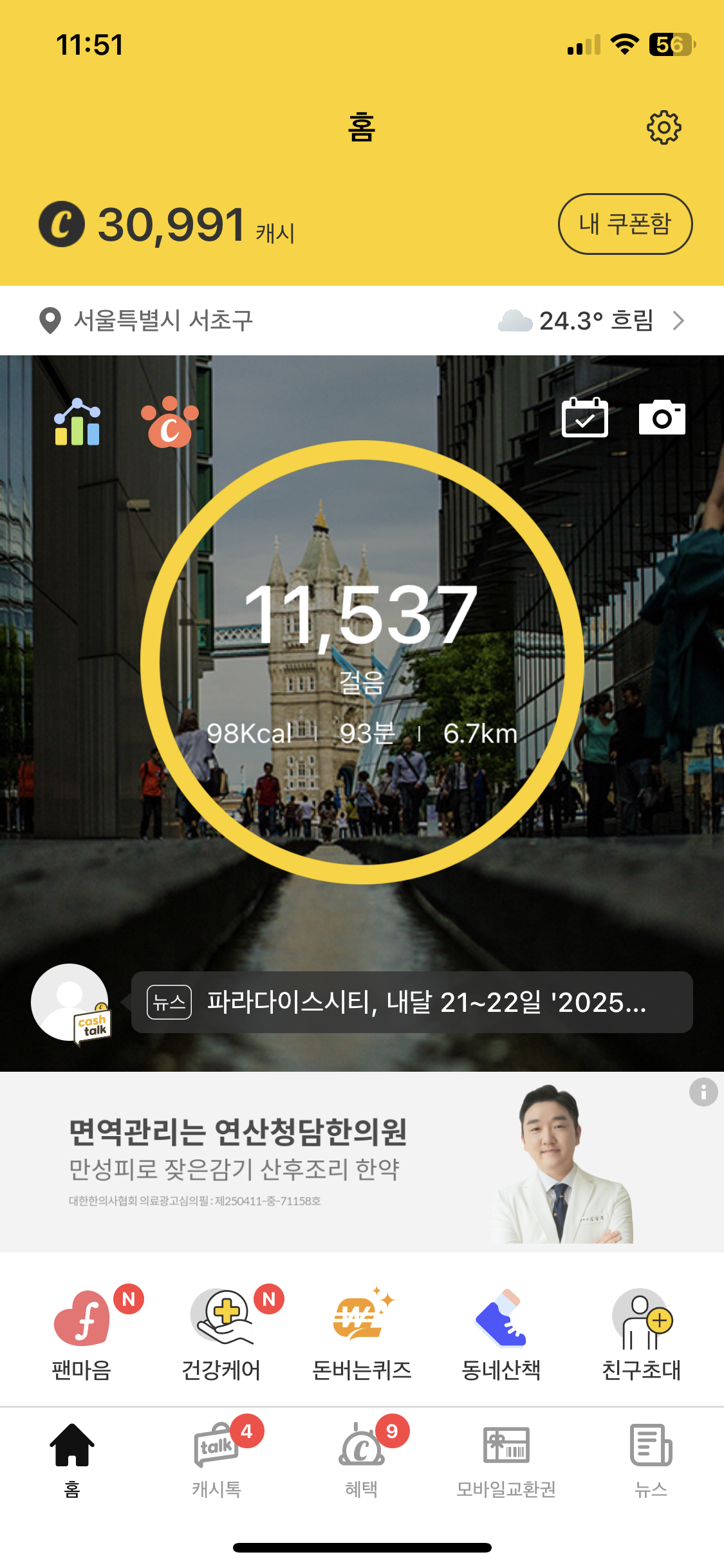The height and width of the screenshot is (1568, 724).
Task: Open the weather details chevron
Action: coord(678,321)
